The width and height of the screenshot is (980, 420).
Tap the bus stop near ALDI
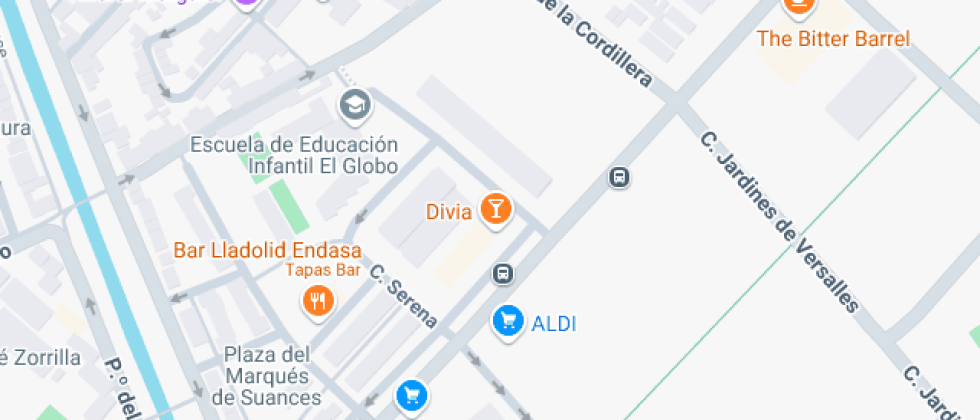(x=503, y=273)
